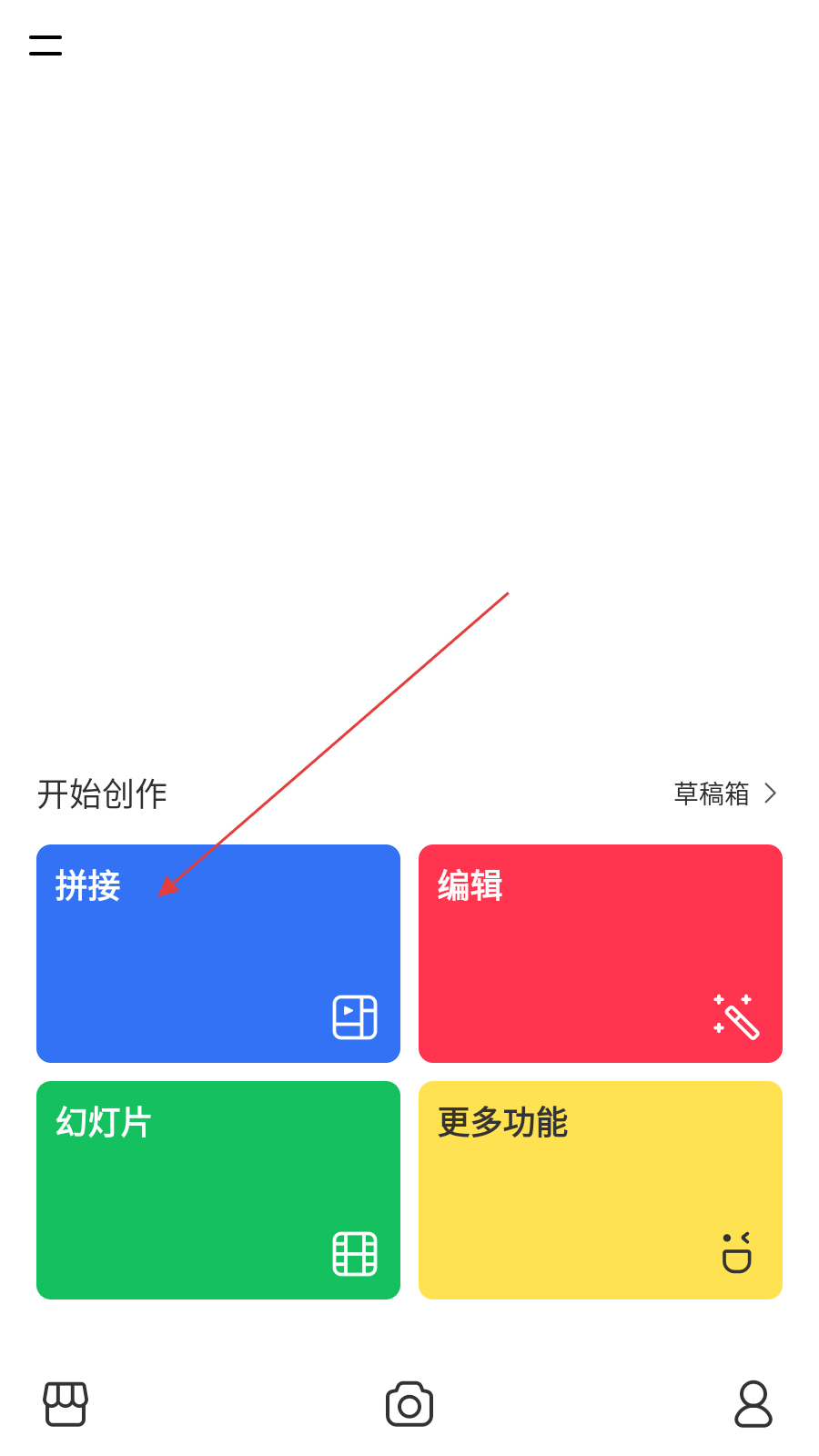Switch to the store tab
Image resolution: width=819 pixels, height=1456 pixels.
[66, 1404]
